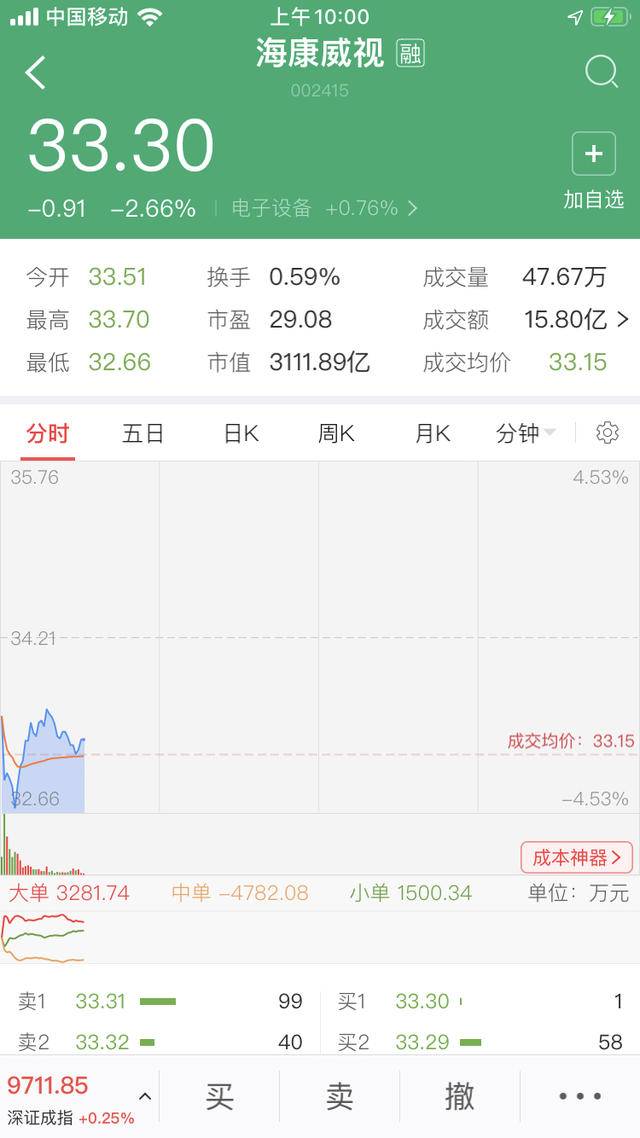Go back using the top-left arrow
Screen dimensions: 640x1138
point(36,73)
